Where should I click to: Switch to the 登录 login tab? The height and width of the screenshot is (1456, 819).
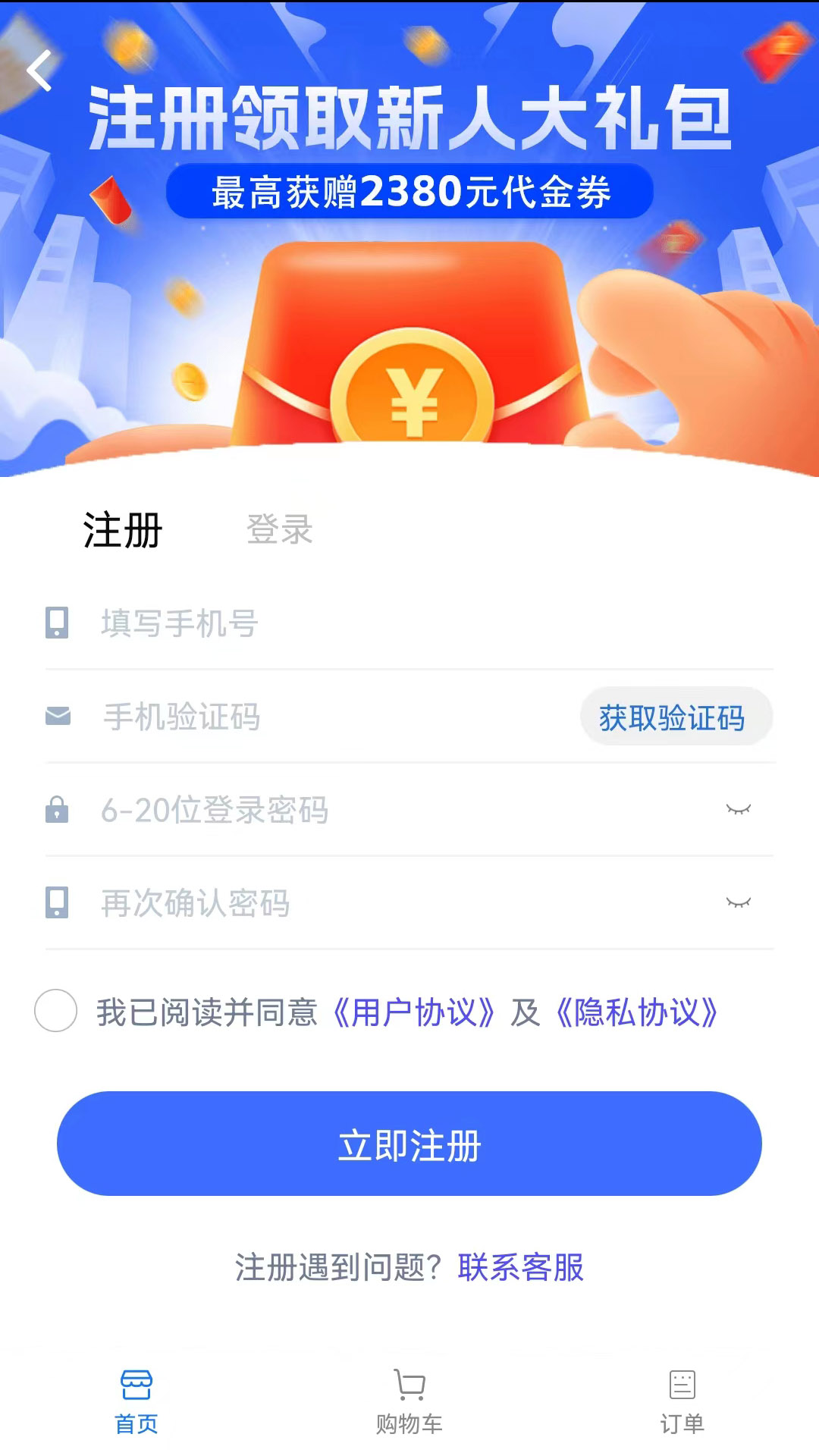(279, 529)
